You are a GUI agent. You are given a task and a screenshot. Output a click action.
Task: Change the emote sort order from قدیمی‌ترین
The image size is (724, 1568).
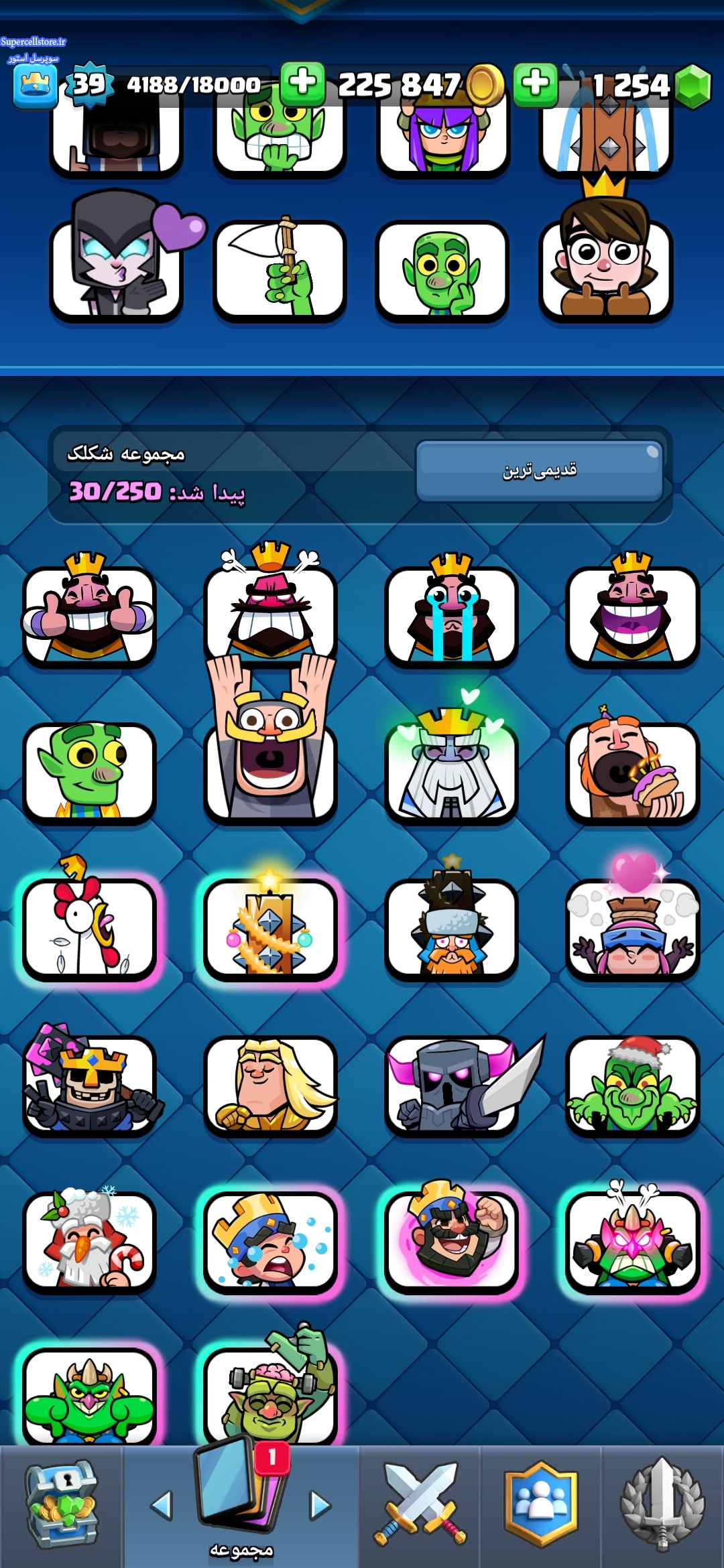pyautogui.click(x=539, y=470)
